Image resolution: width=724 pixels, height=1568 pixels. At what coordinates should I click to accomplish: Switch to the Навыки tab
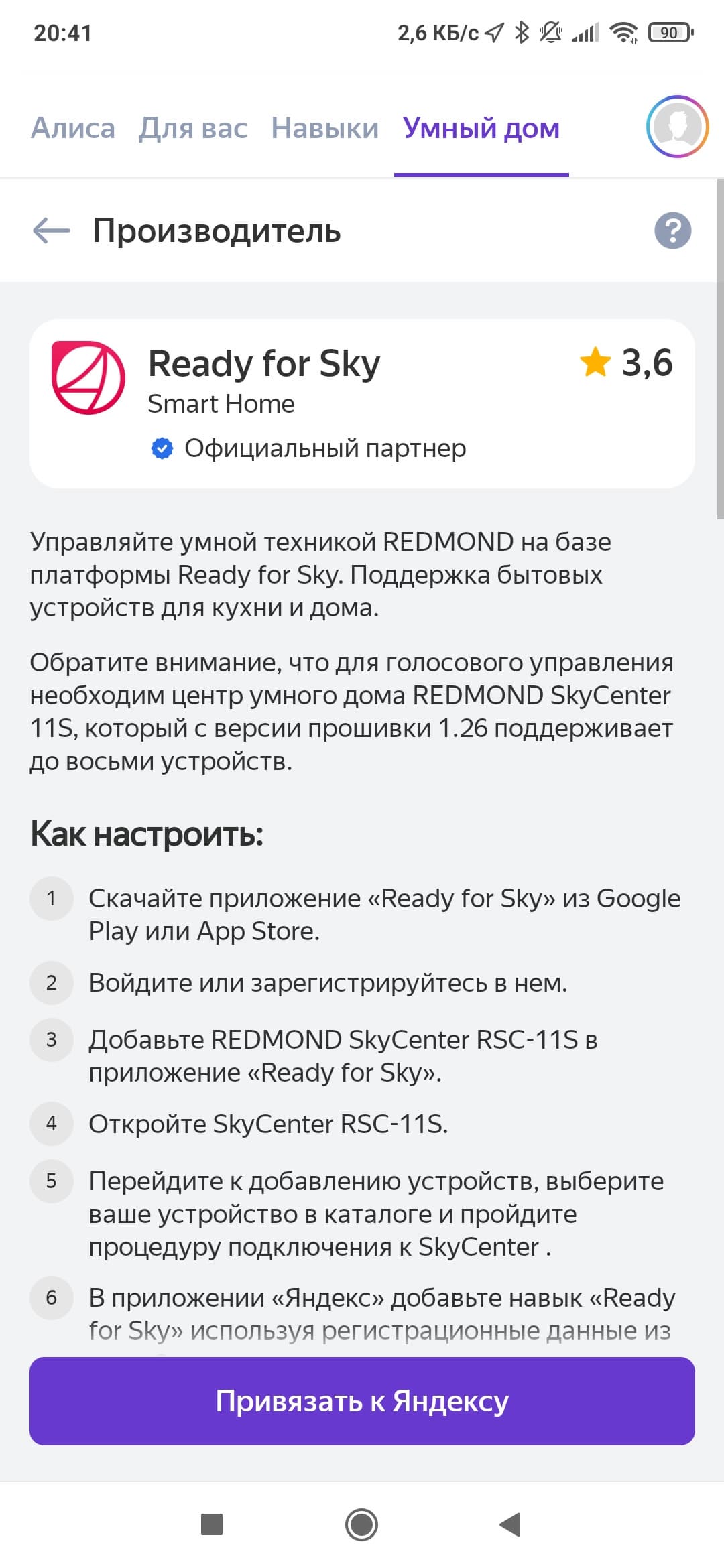coord(325,128)
